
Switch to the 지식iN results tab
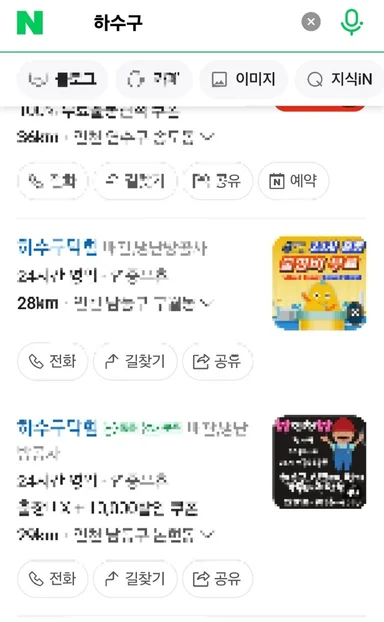click(340, 79)
